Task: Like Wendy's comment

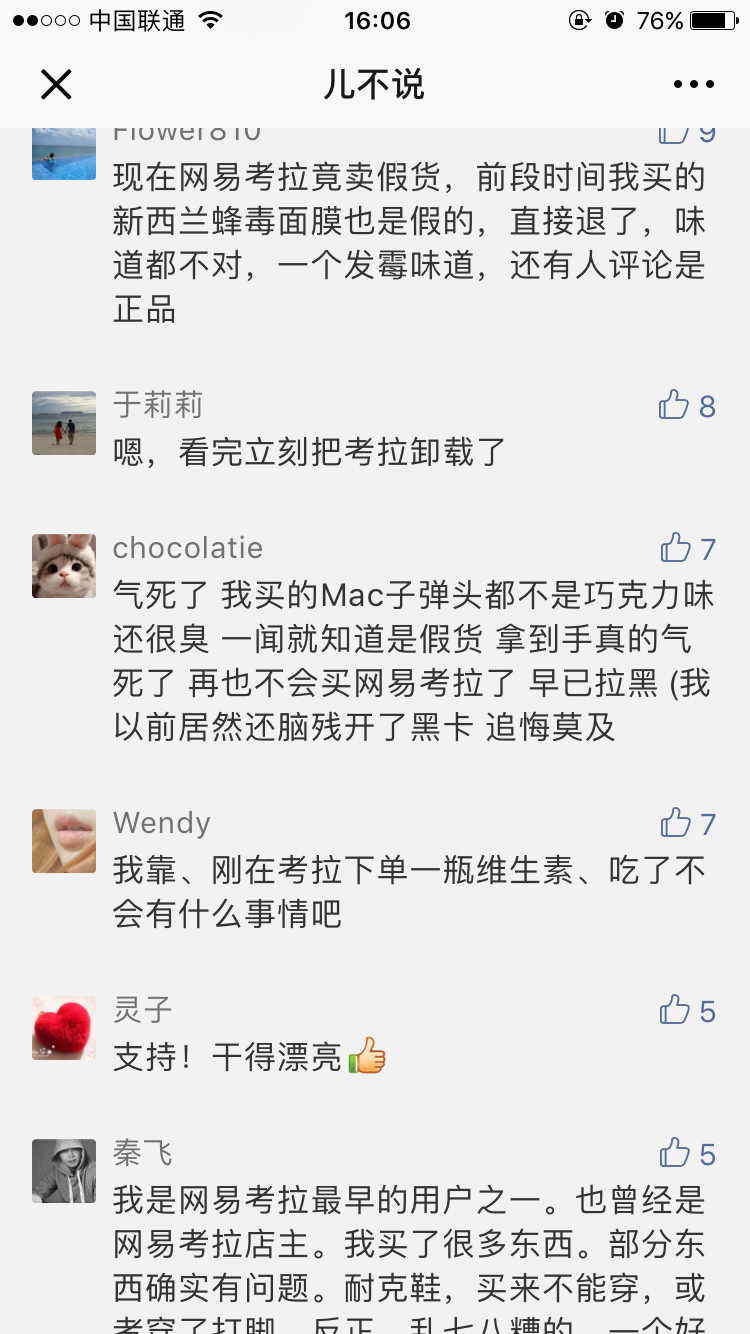Action: coord(676,823)
